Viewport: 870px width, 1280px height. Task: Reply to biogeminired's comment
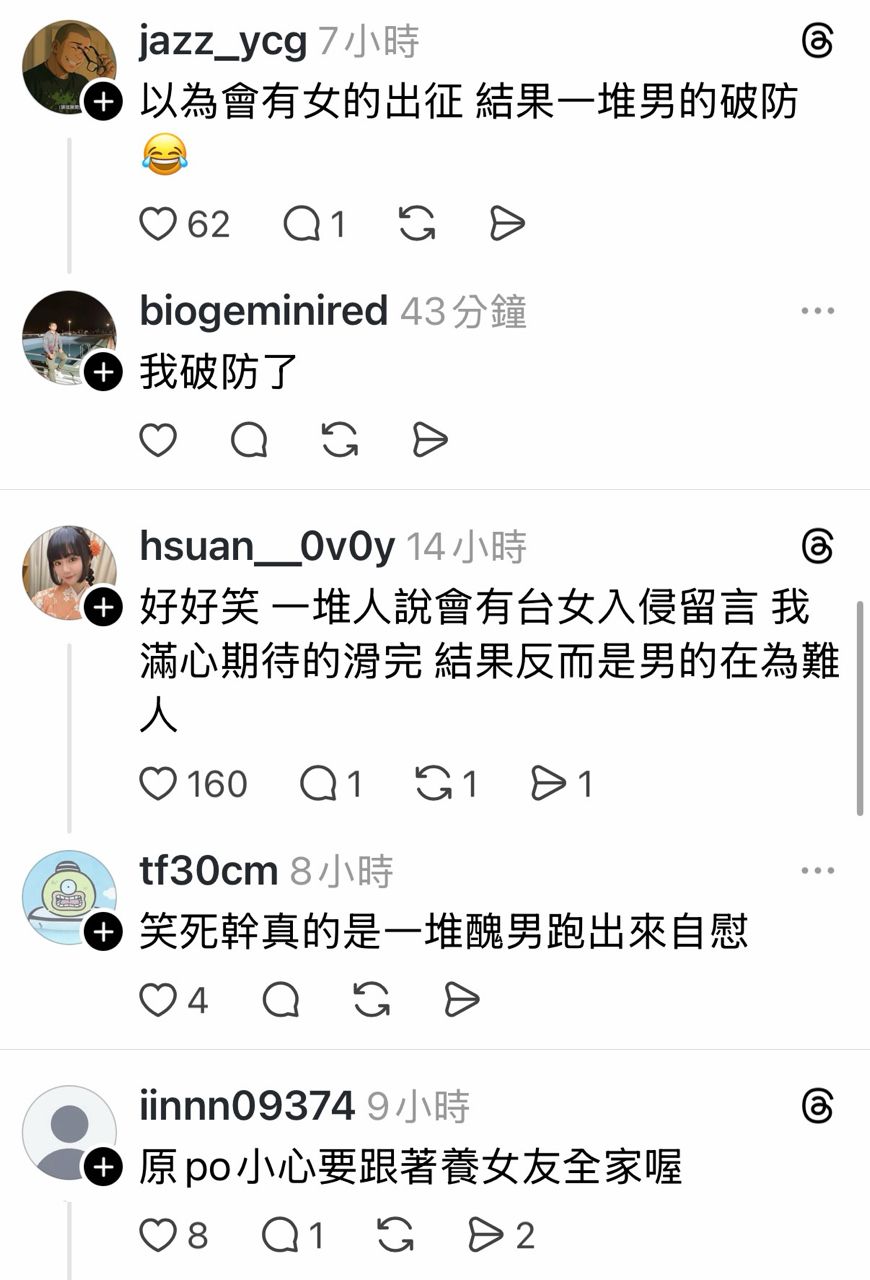(x=249, y=440)
